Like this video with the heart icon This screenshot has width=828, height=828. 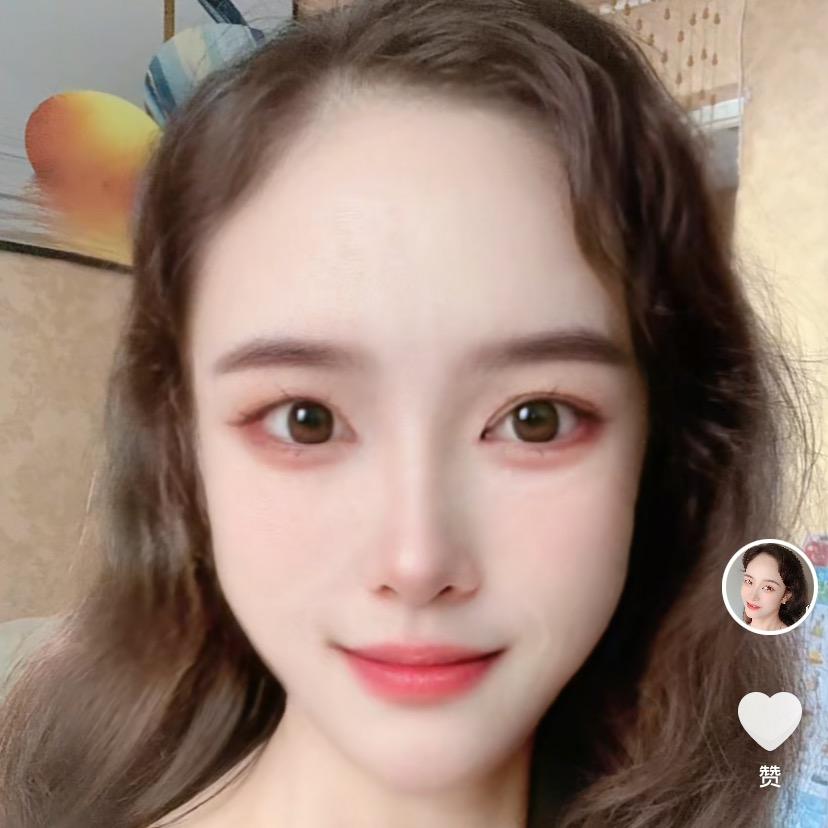click(769, 719)
